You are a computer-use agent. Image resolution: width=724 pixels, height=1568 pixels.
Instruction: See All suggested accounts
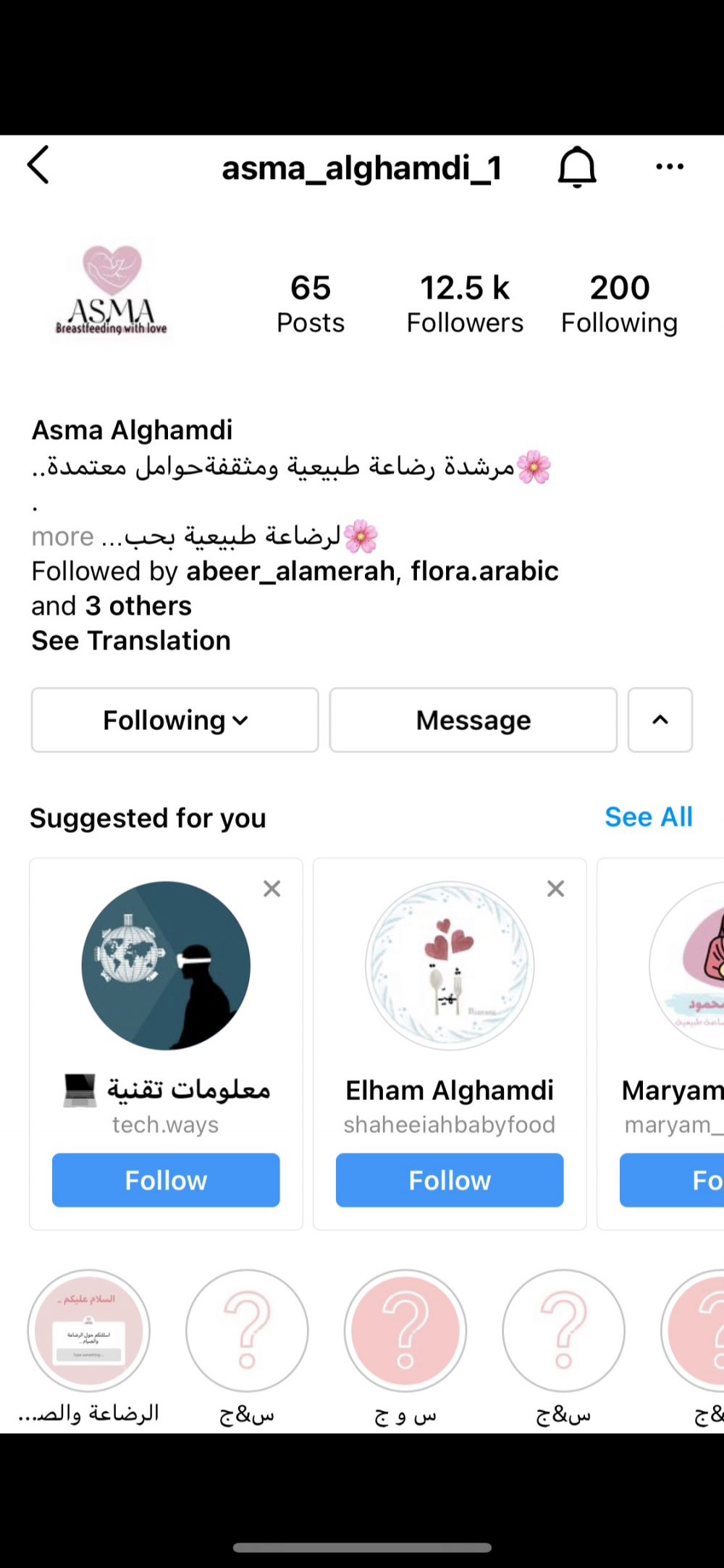click(x=648, y=817)
